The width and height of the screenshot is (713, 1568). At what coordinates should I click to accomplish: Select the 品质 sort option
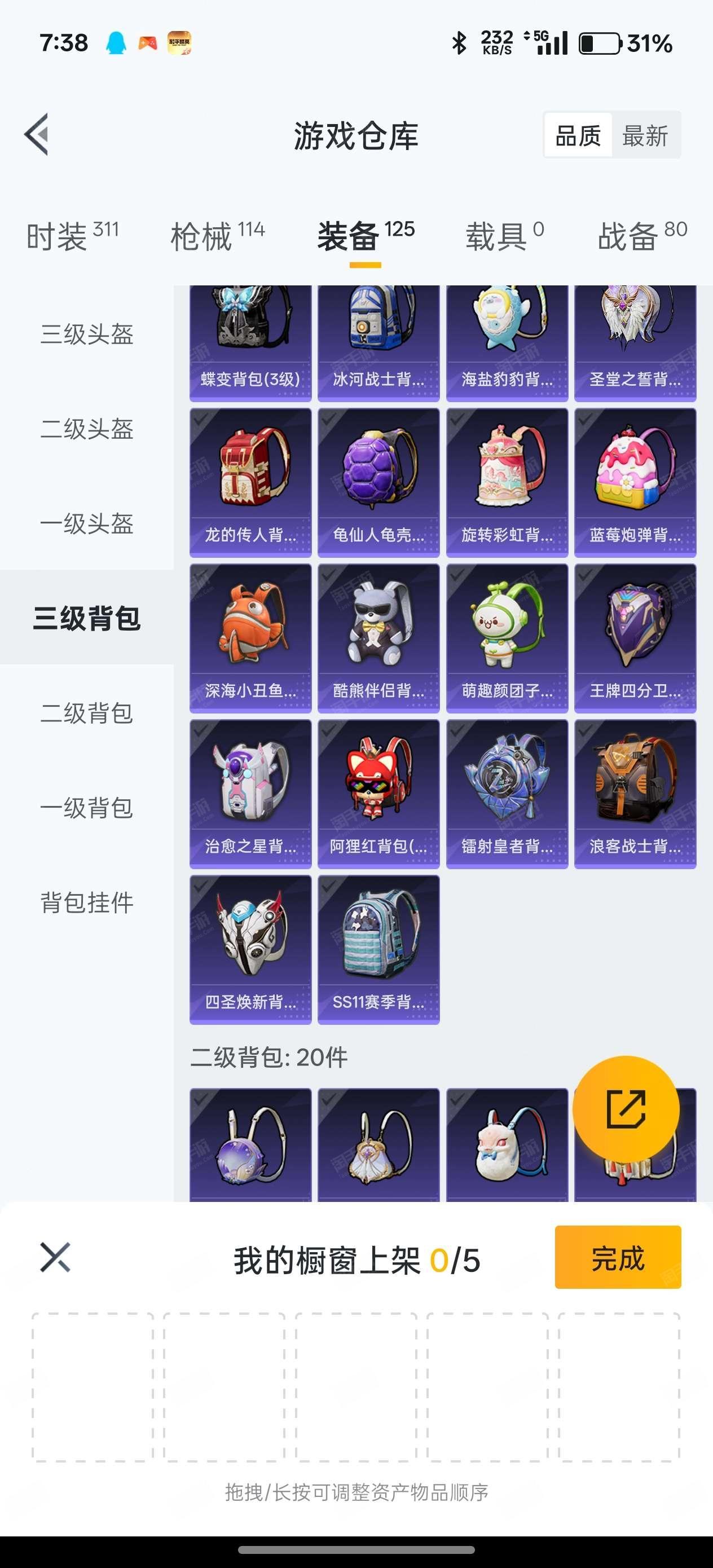578,135
